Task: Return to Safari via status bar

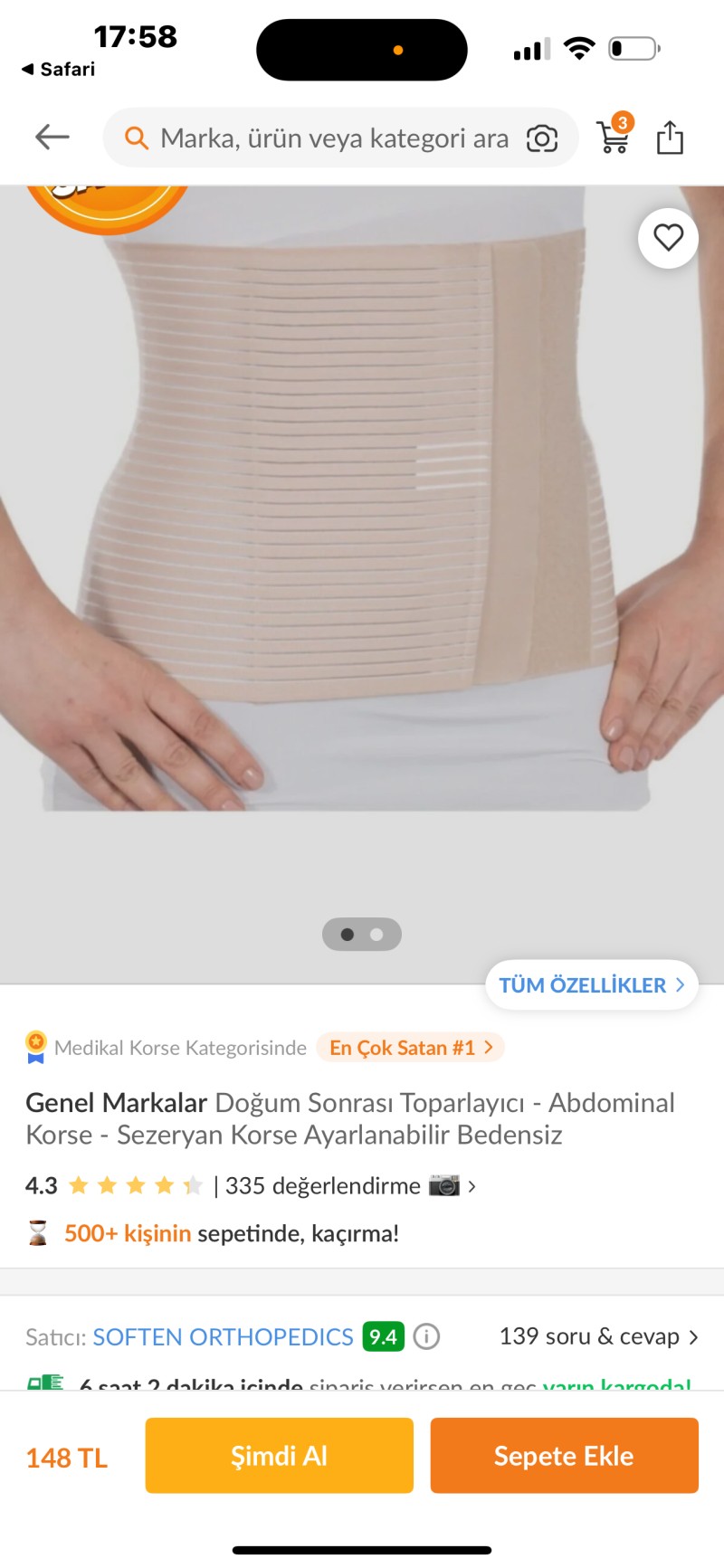Action: click(59, 70)
